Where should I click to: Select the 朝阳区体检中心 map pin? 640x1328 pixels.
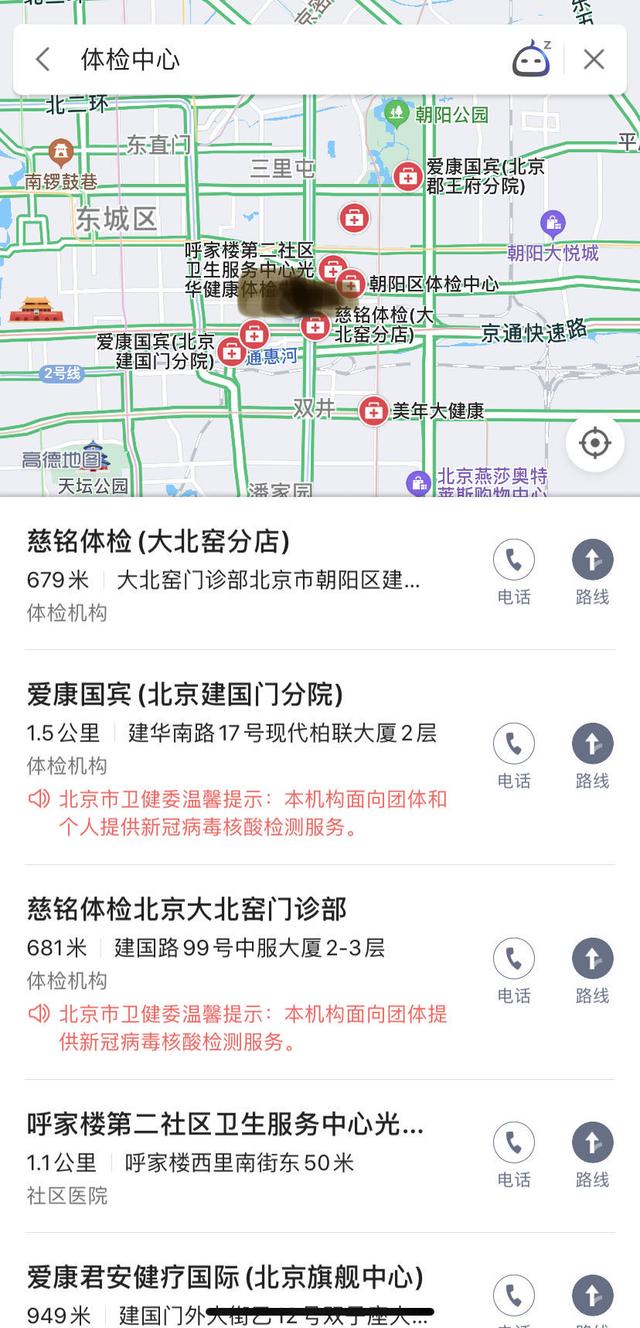[350, 283]
